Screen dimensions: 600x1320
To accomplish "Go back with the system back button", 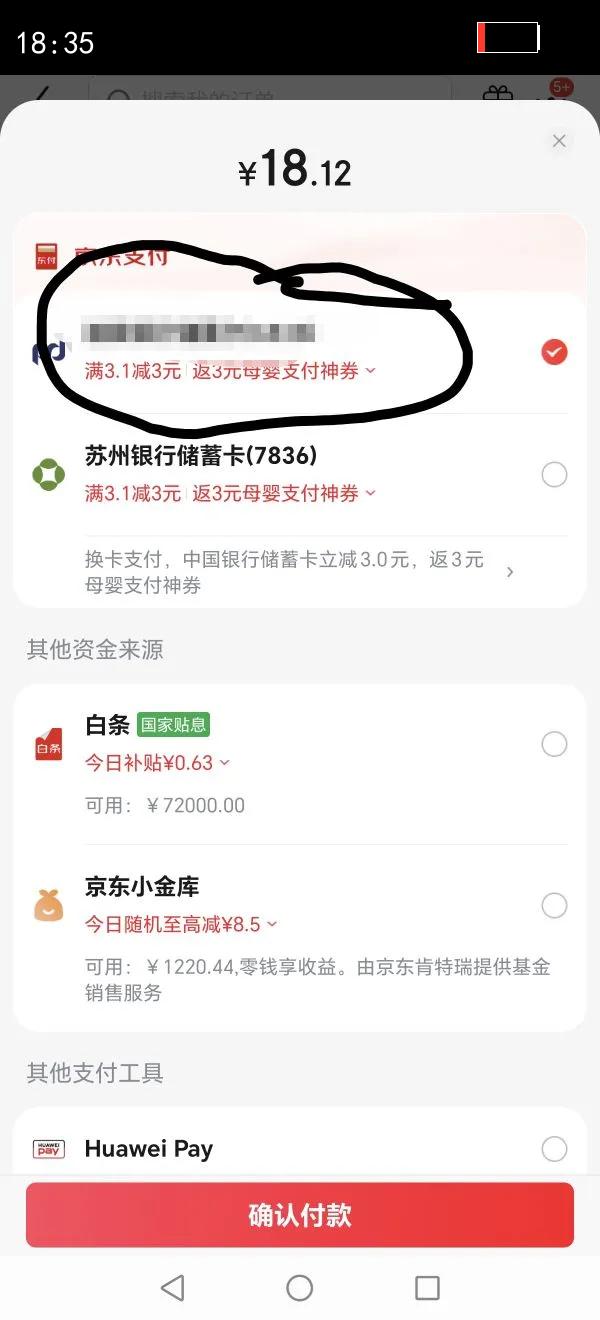I will [173, 1288].
